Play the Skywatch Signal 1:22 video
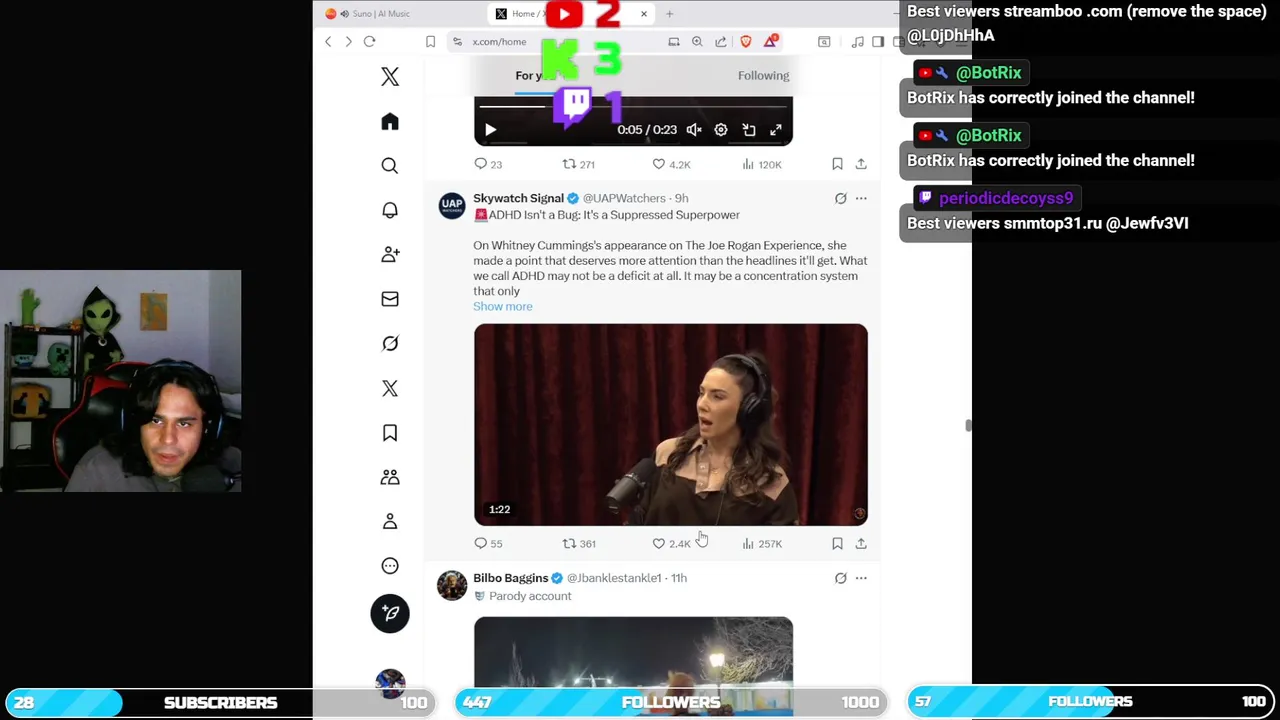 670,424
